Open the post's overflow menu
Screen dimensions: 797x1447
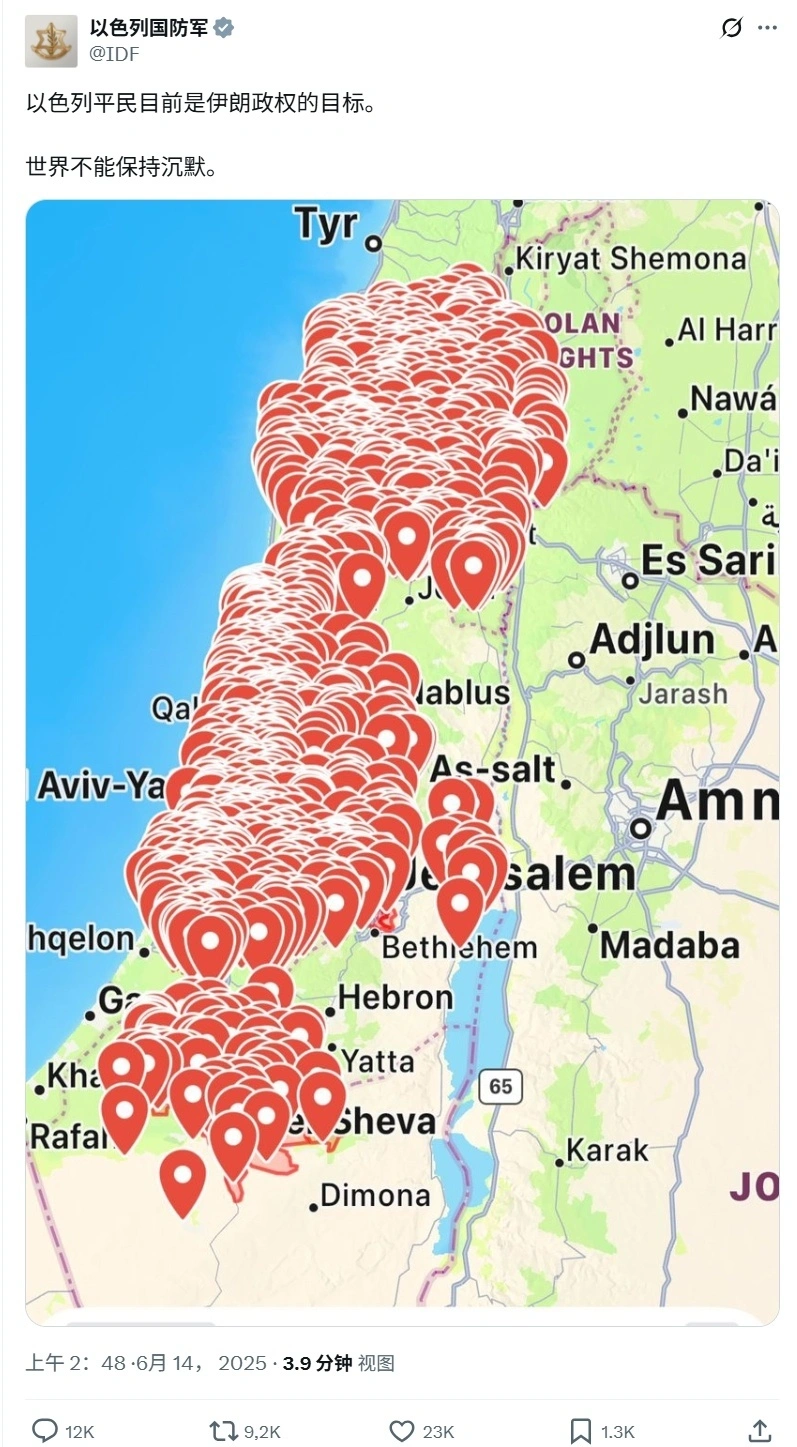point(767,28)
